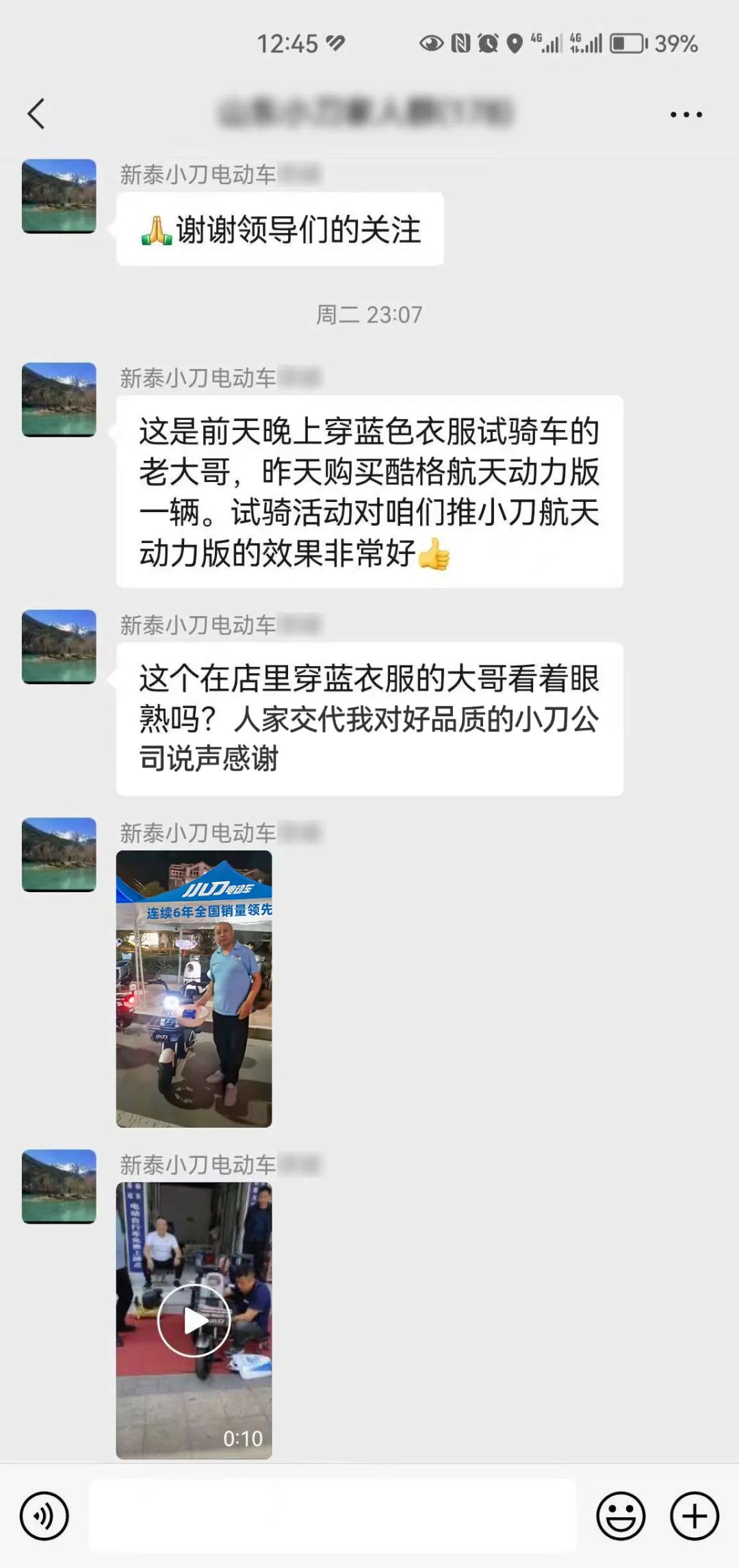Open the plus attachments menu
The width and height of the screenshot is (739, 1568).
[695, 1516]
